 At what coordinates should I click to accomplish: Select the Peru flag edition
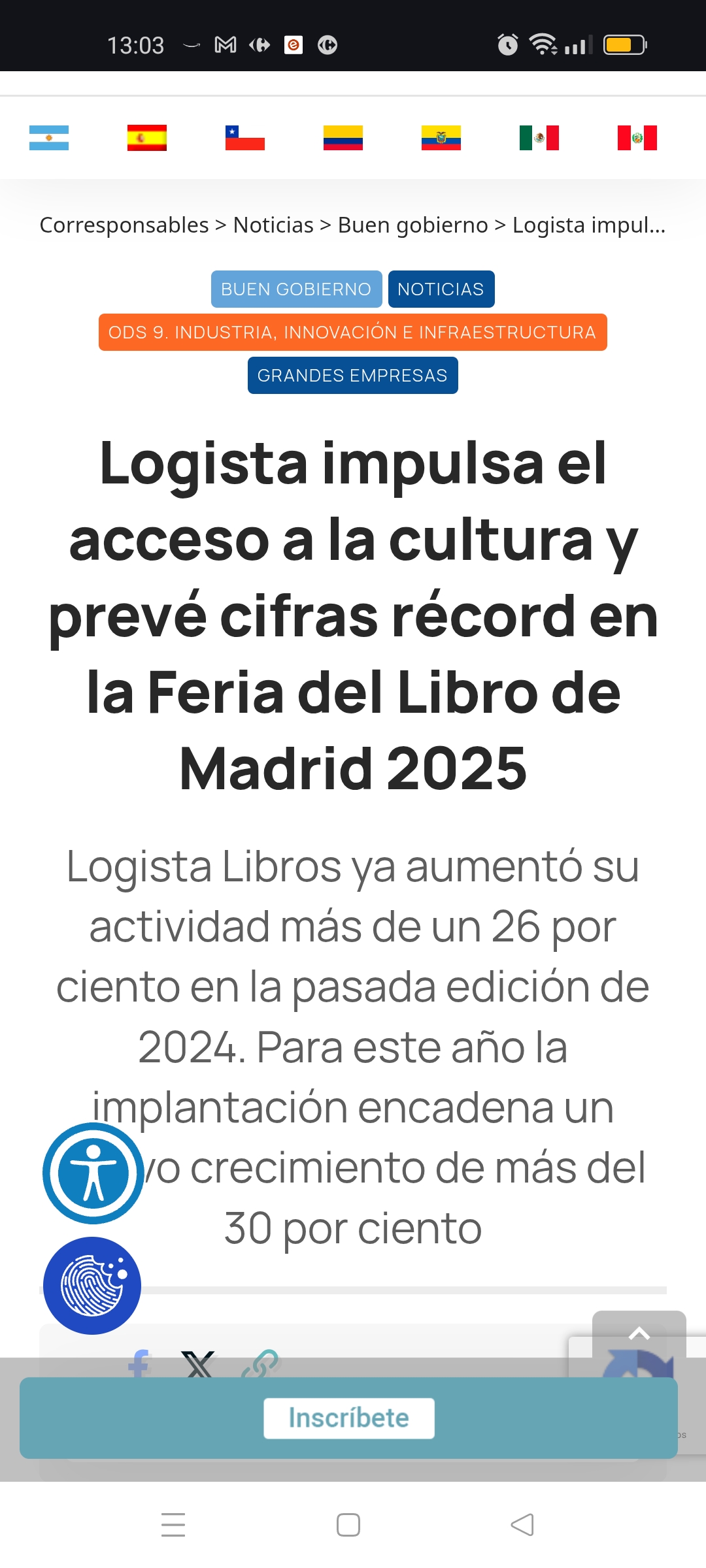[x=637, y=138]
